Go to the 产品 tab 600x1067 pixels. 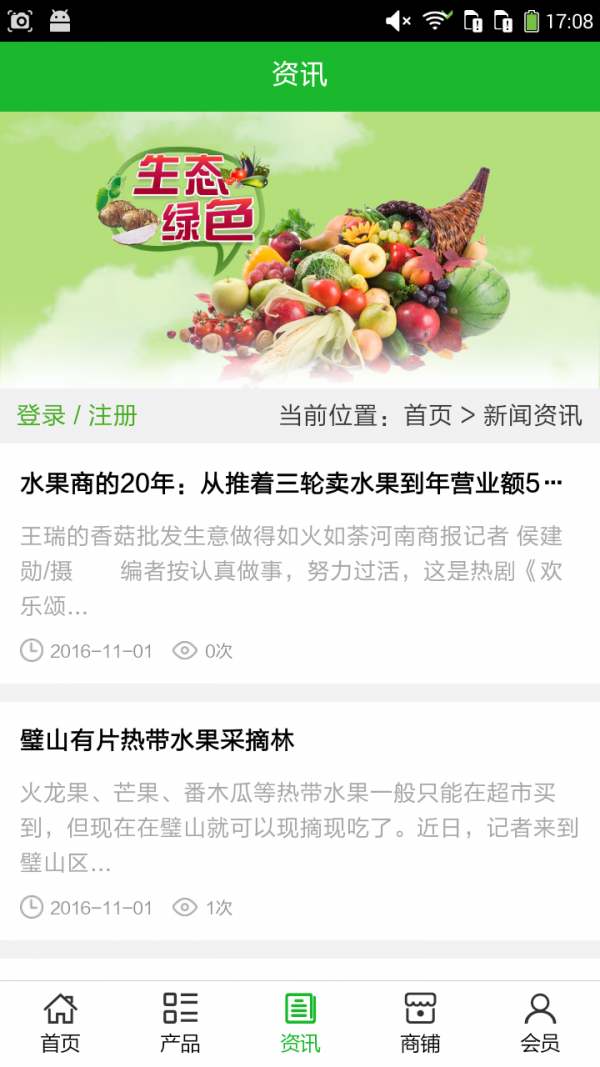coord(180,1023)
